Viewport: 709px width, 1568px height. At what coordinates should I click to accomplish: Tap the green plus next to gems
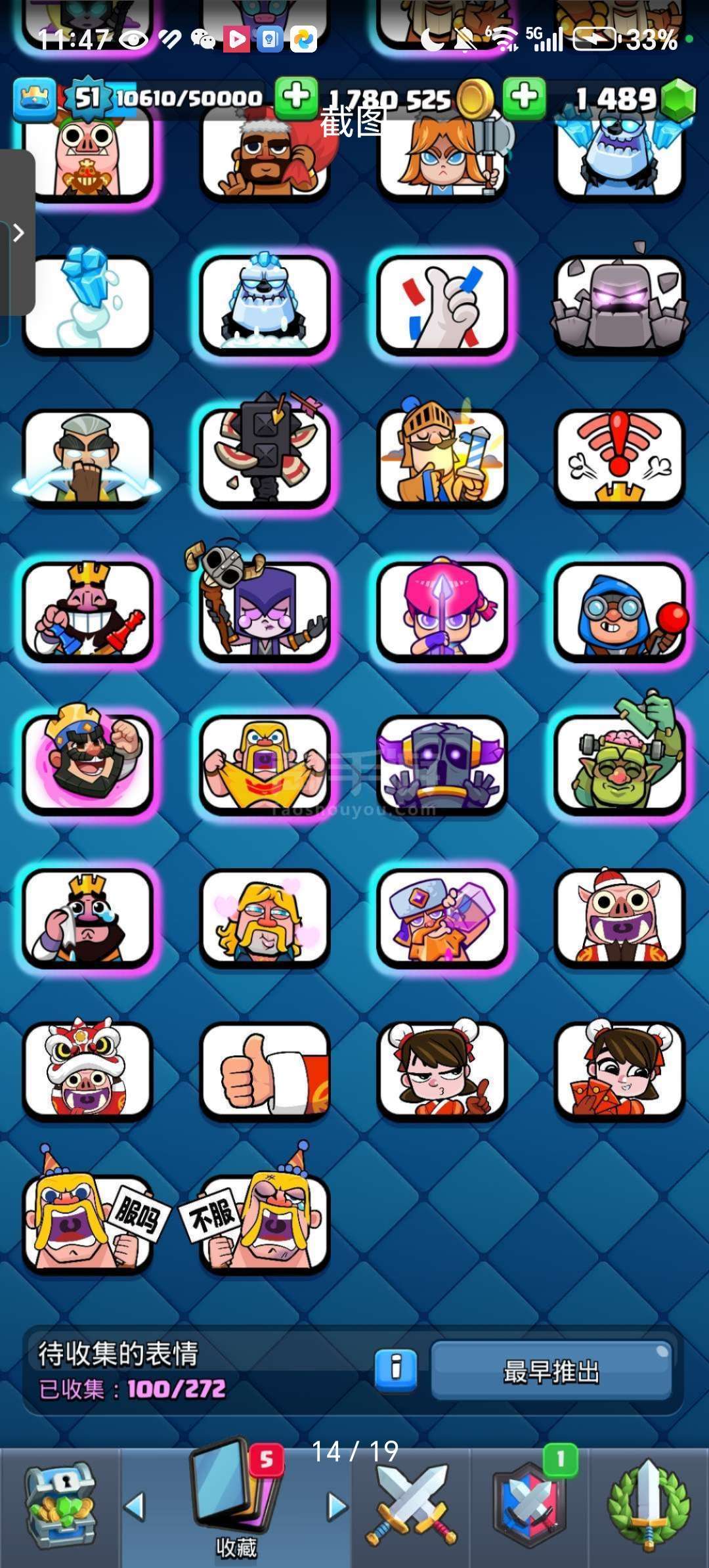coord(524,97)
